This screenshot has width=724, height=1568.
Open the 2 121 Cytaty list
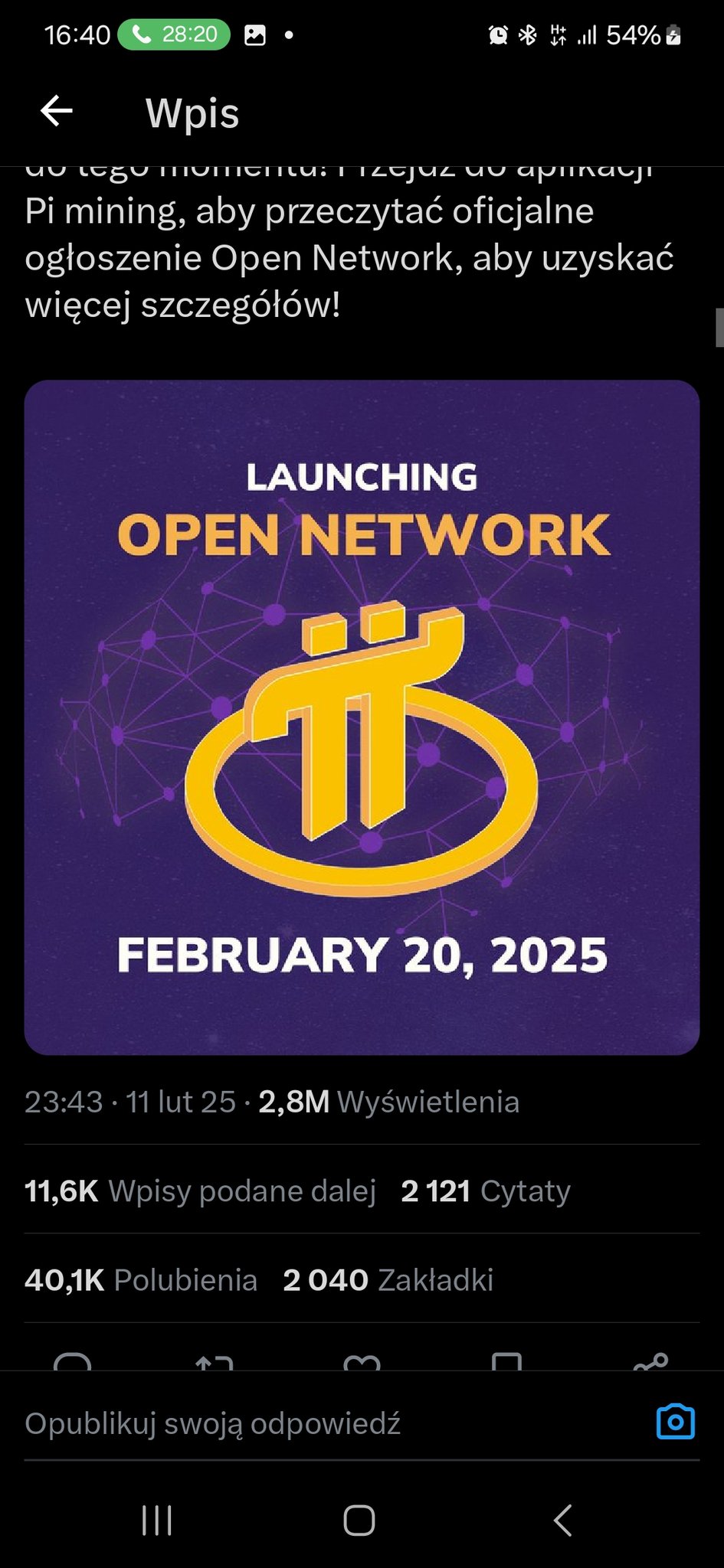(486, 1191)
